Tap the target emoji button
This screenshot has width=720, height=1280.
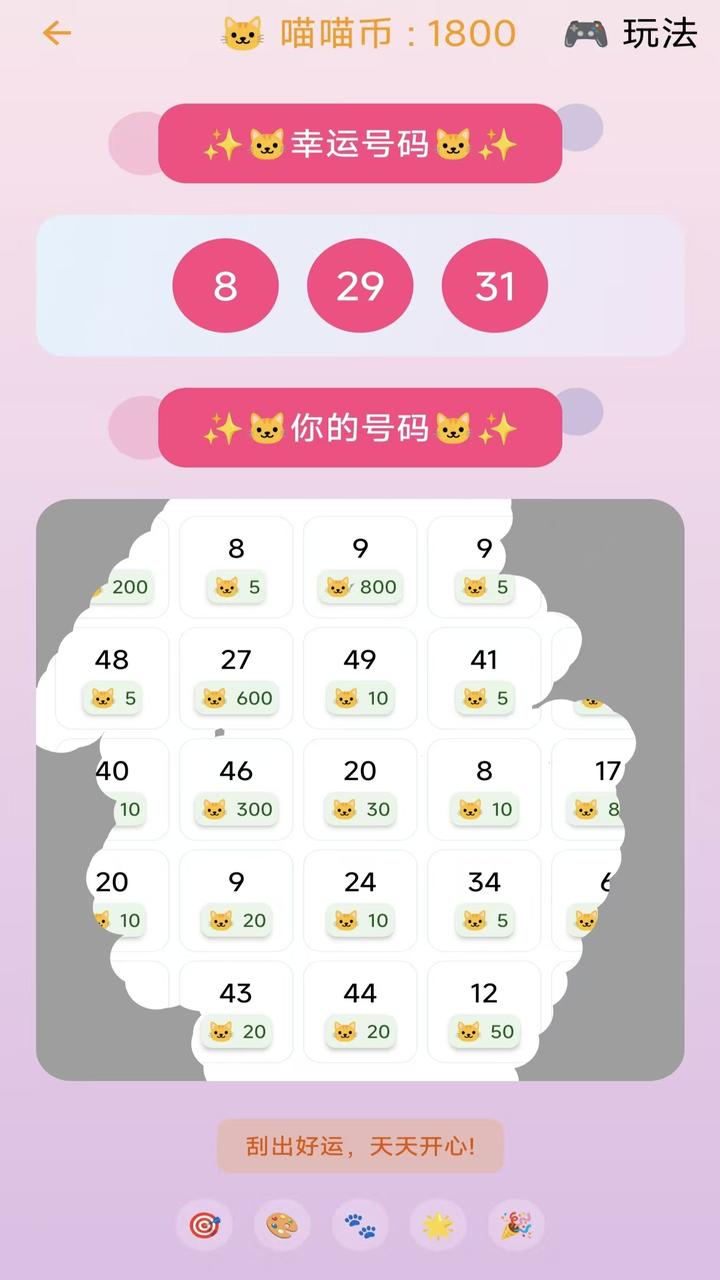pos(204,1224)
